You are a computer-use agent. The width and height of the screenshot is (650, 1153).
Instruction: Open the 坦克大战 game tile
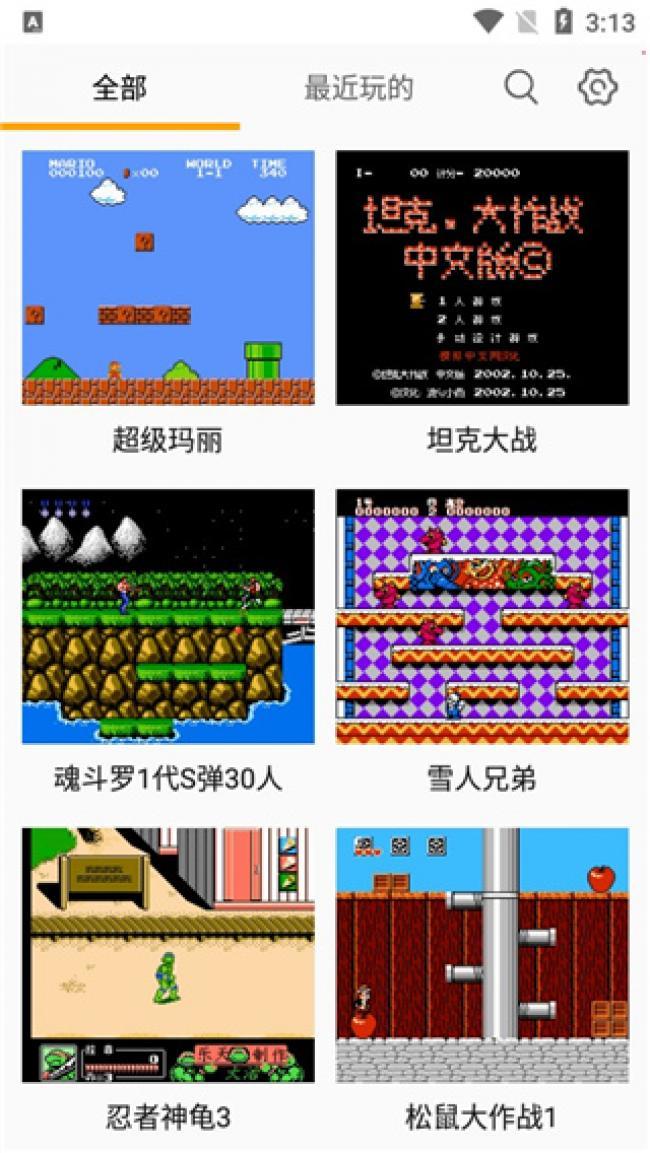(482, 278)
